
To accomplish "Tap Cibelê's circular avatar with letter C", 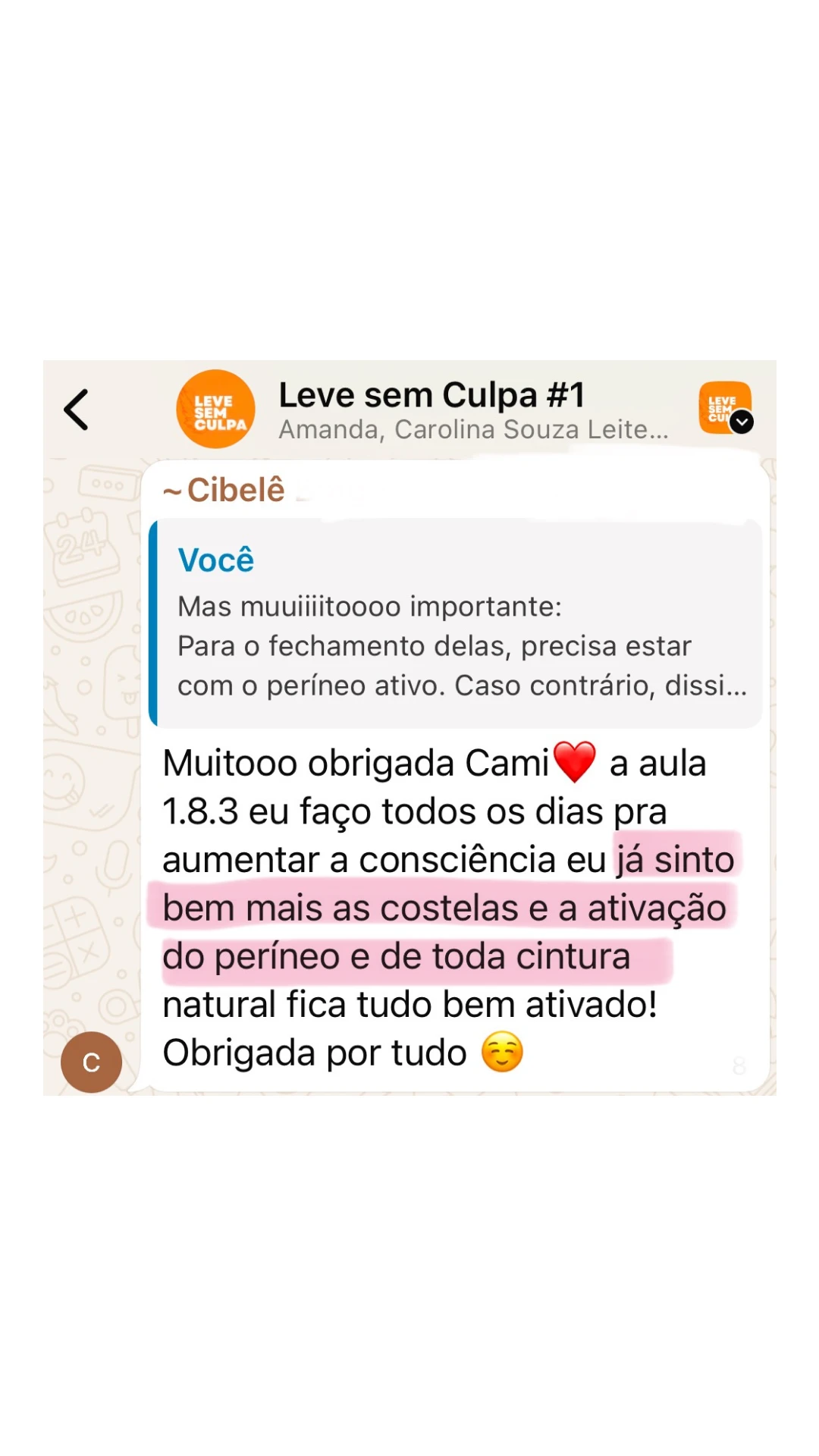I will pyautogui.click(x=91, y=1062).
